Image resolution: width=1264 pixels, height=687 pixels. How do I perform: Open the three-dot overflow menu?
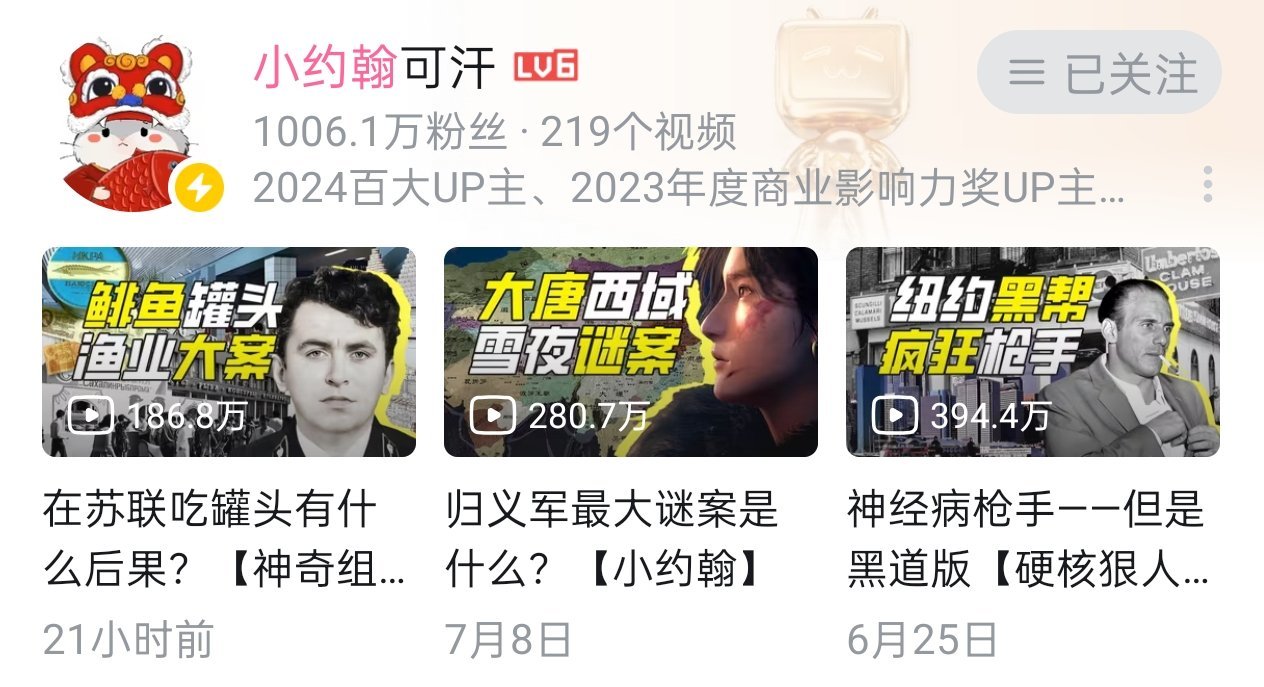[1208, 185]
